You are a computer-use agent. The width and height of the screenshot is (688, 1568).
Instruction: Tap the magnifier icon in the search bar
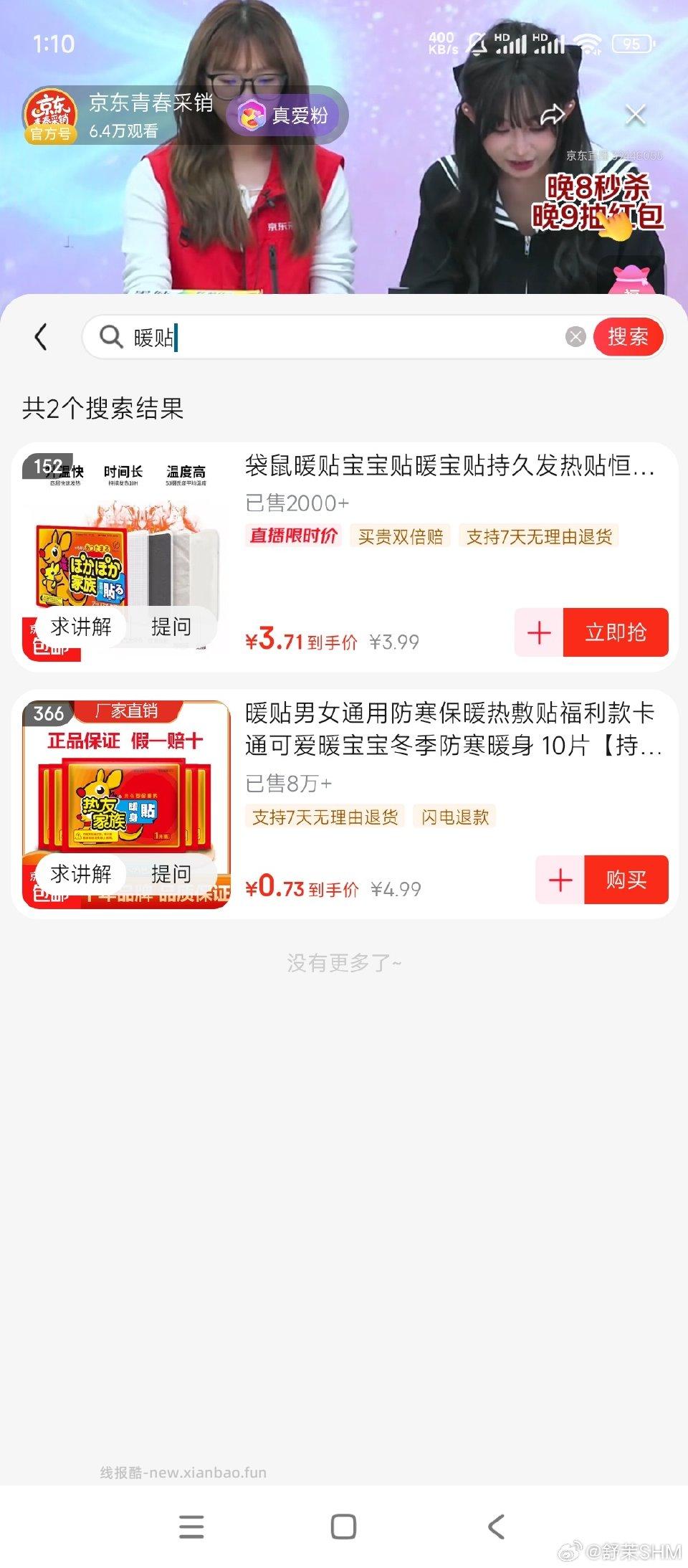[111, 337]
